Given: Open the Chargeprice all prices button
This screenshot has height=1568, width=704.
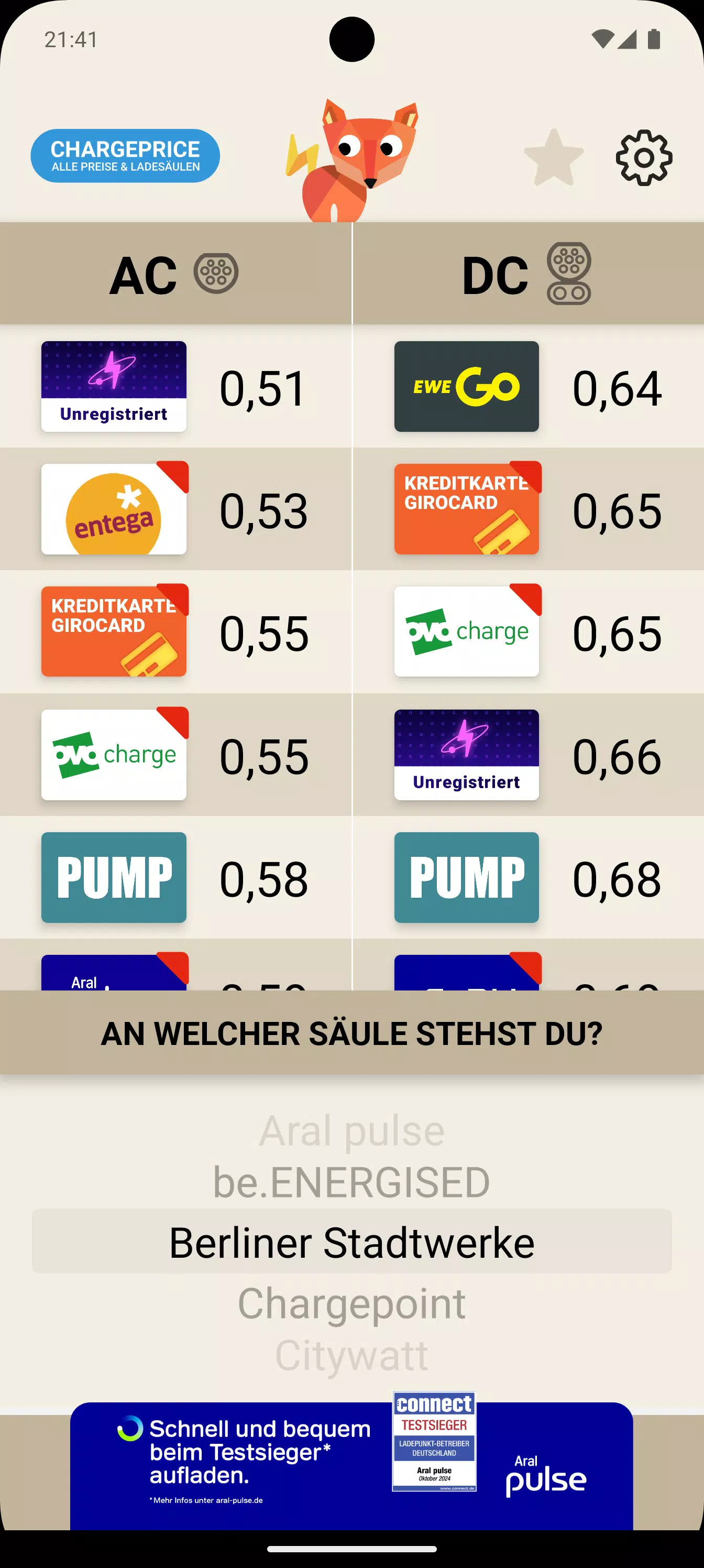Looking at the screenshot, I should 125,156.
